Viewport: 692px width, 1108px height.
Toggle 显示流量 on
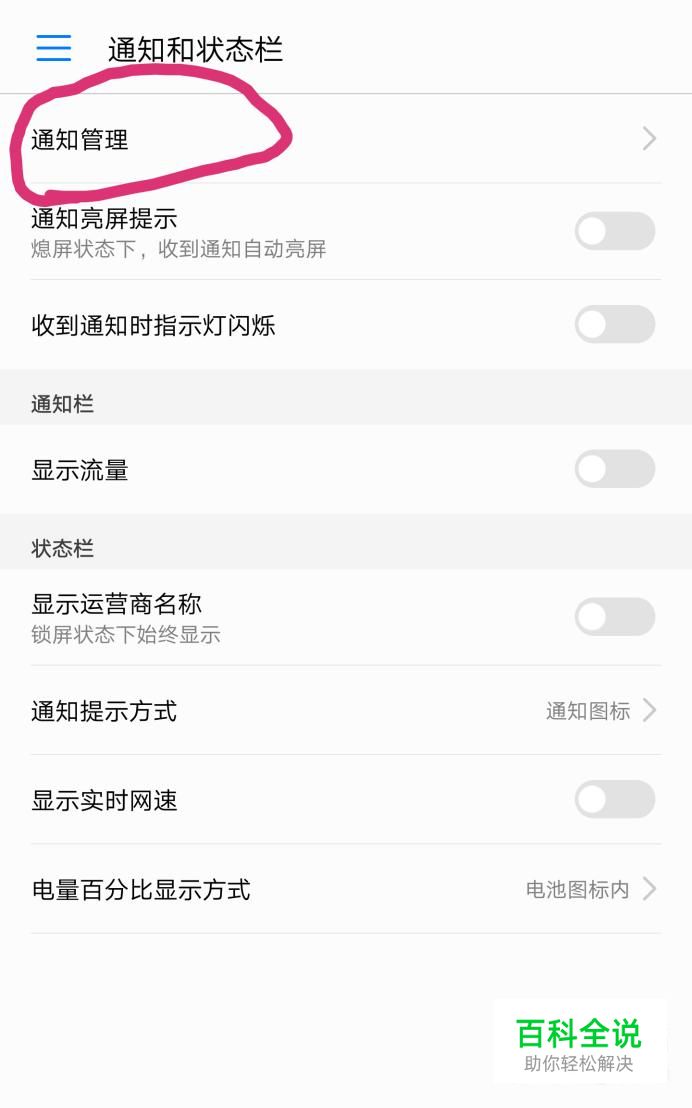click(x=614, y=469)
